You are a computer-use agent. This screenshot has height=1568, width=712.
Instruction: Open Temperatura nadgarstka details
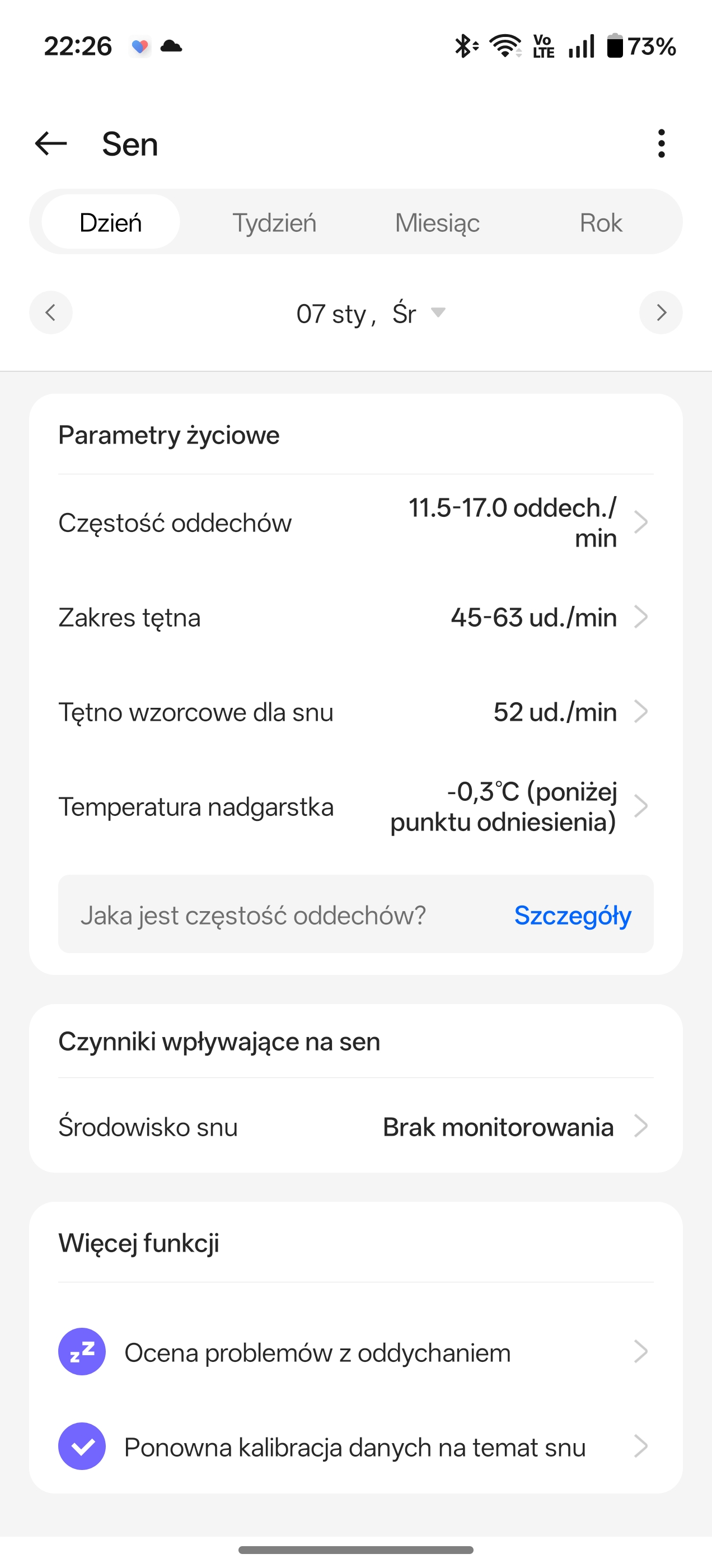click(x=355, y=806)
